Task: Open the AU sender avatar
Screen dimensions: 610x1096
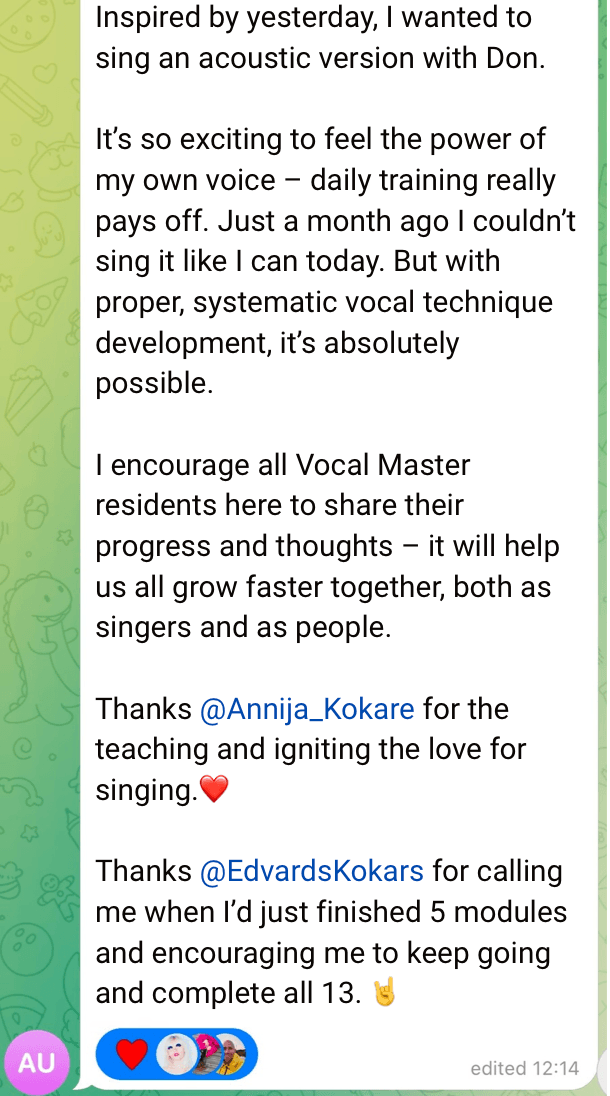Action: pos(37,1062)
